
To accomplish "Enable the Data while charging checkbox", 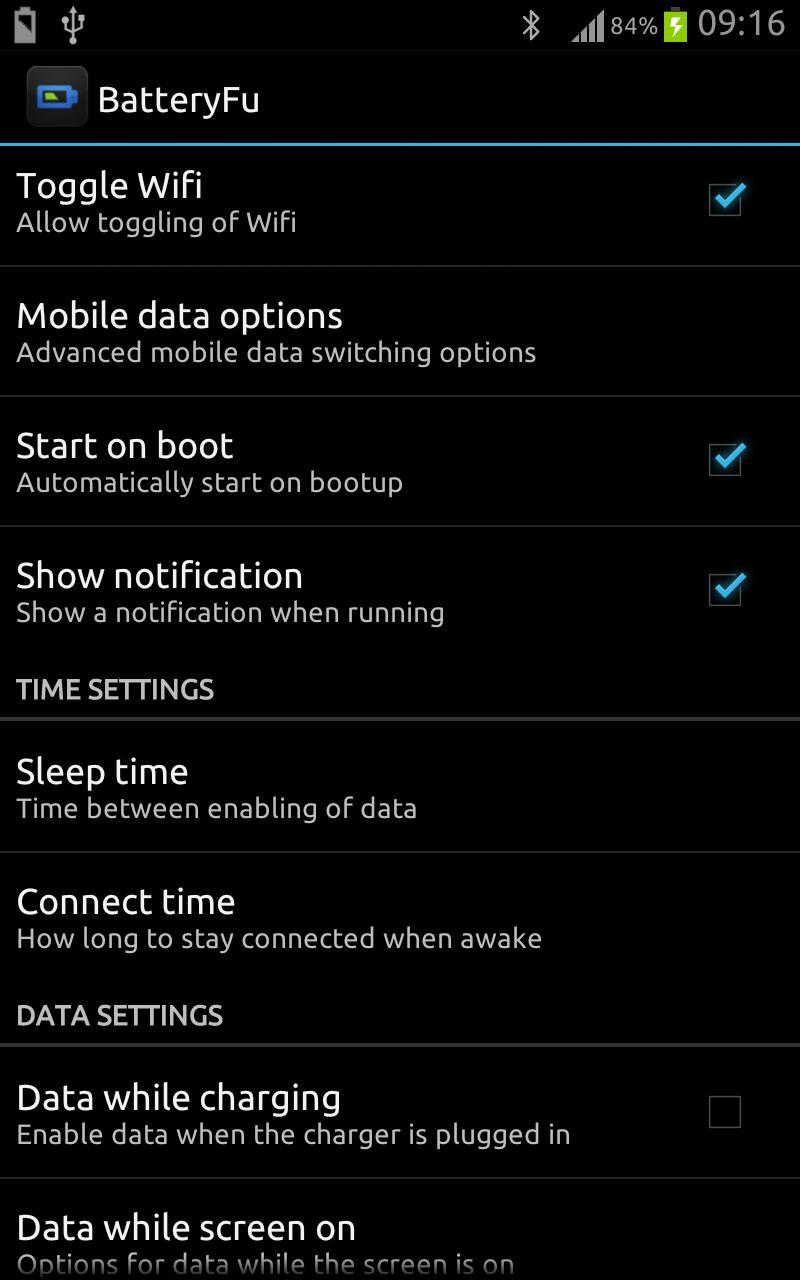I will pos(725,1112).
